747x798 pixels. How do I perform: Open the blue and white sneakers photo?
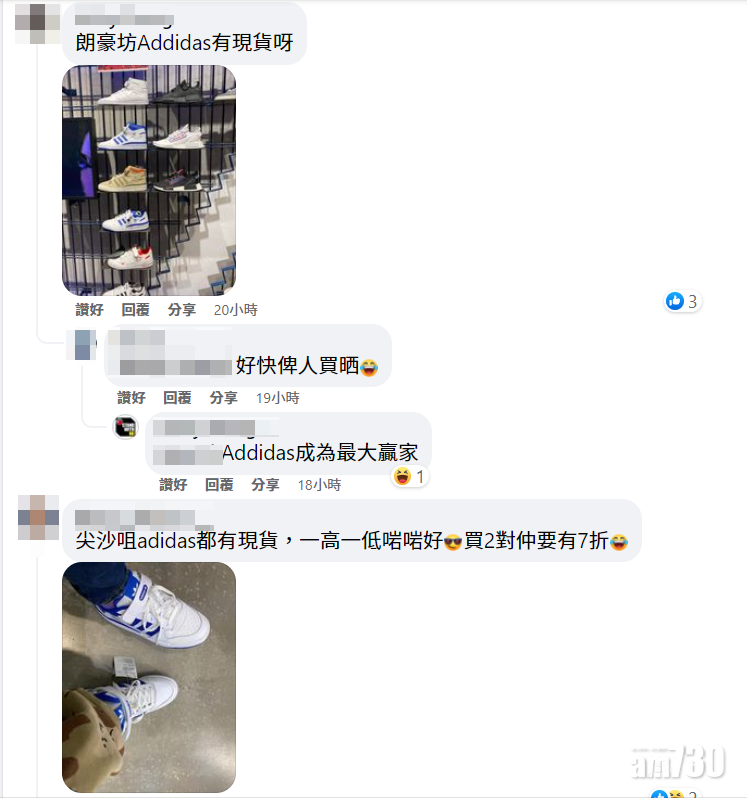[x=149, y=677]
